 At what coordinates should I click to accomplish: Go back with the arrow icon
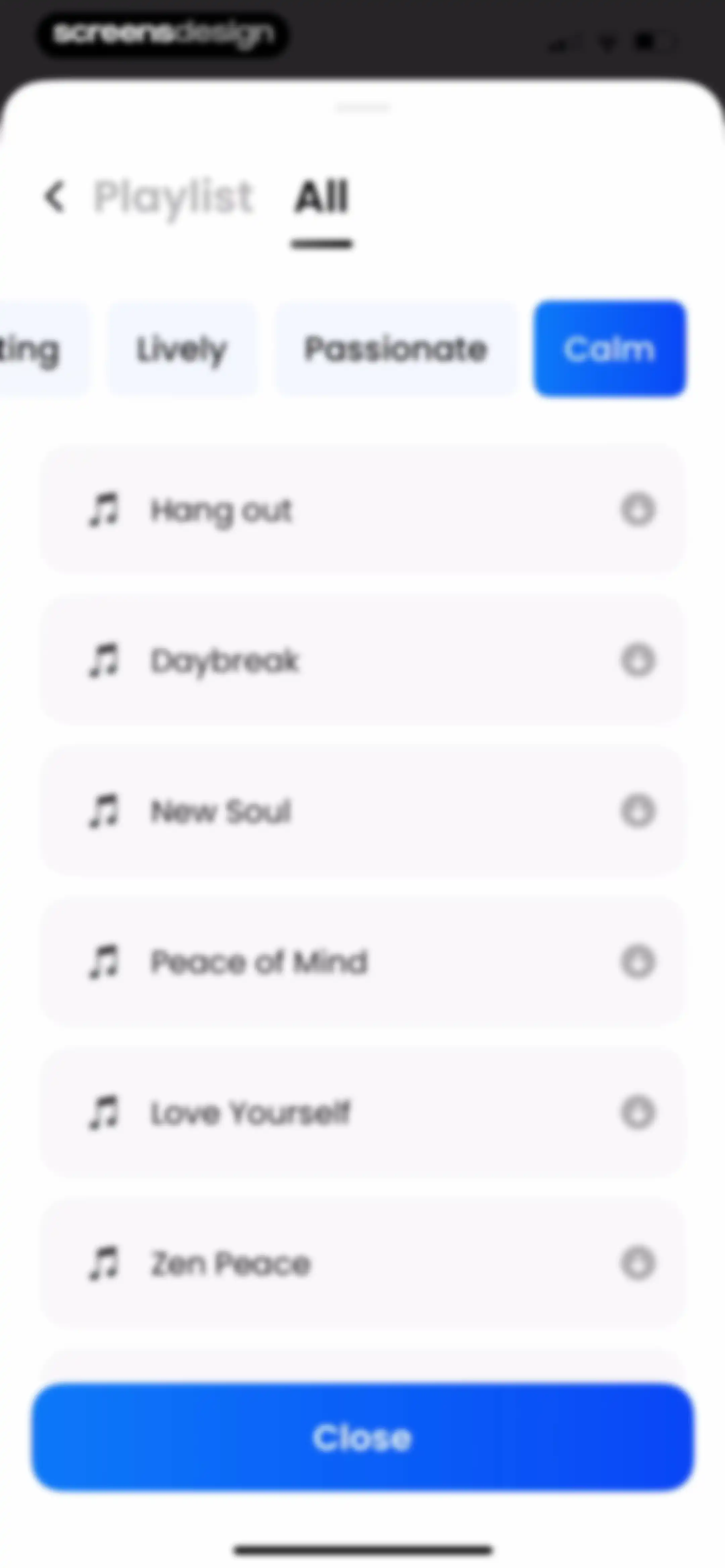(x=55, y=197)
